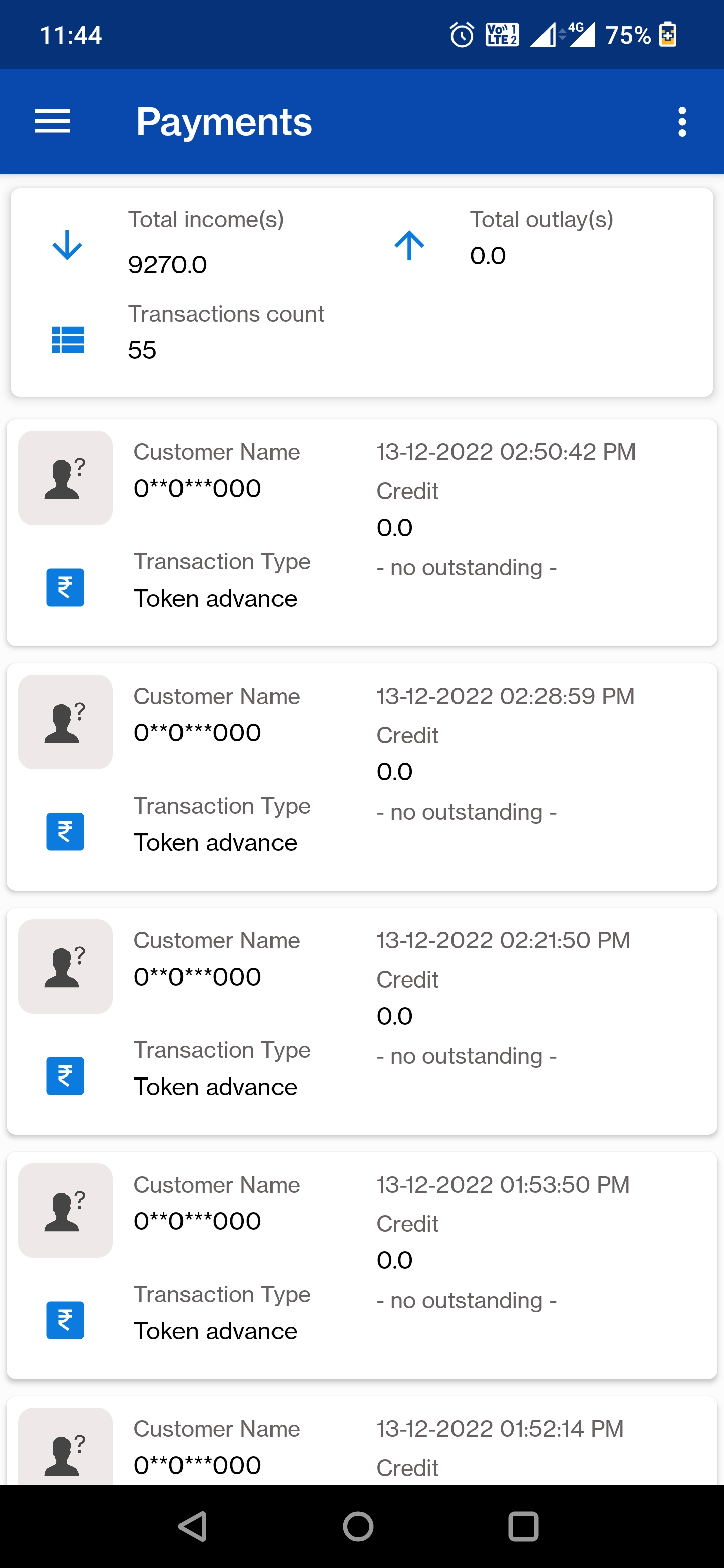Tap the masked customer name on the second card
The height and width of the screenshot is (1568, 724).
click(197, 732)
